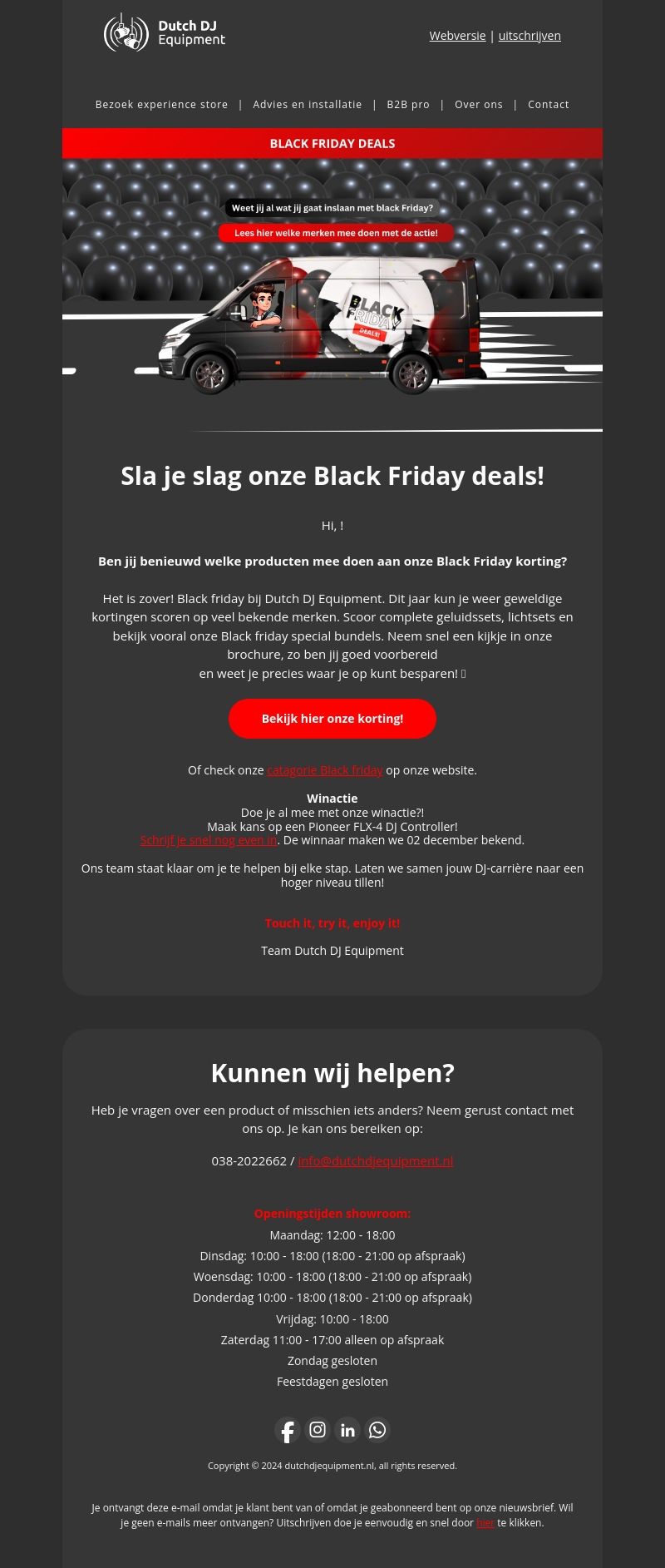The height and width of the screenshot is (1568, 665).
Task: Open the Contact link in menu
Action: point(549,105)
